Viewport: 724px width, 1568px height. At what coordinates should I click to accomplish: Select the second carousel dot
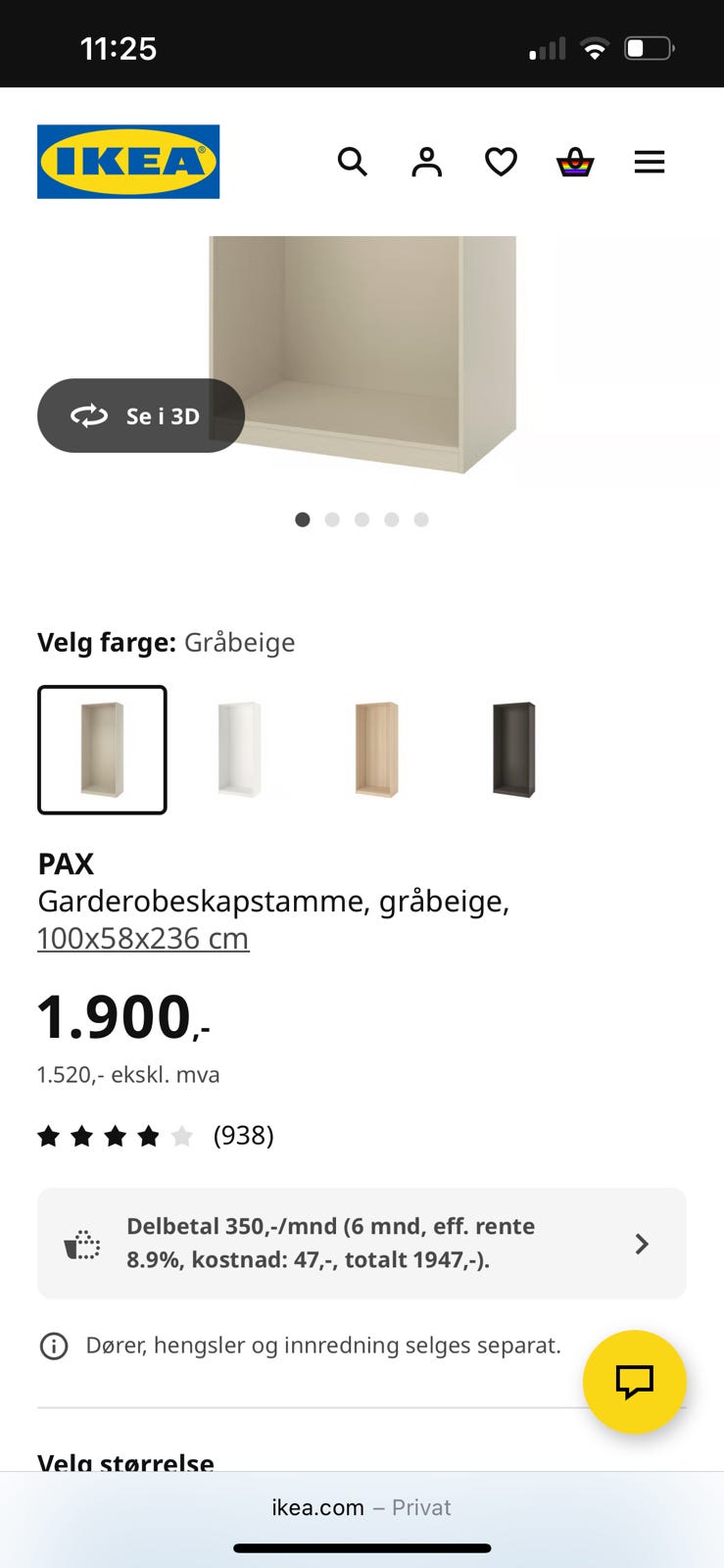(332, 519)
